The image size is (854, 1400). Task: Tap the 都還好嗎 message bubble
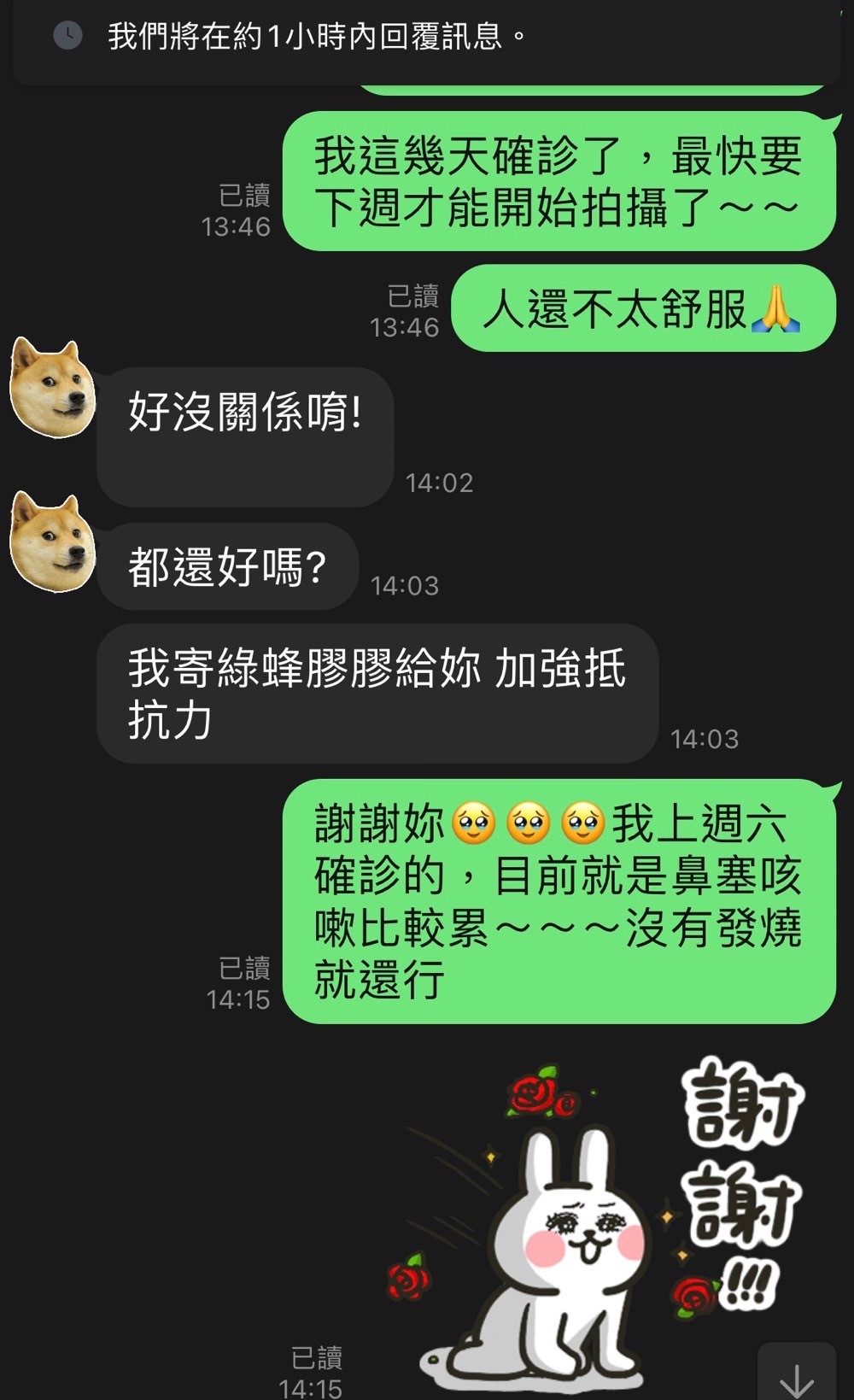pyautogui.click(x=226, y=565)
